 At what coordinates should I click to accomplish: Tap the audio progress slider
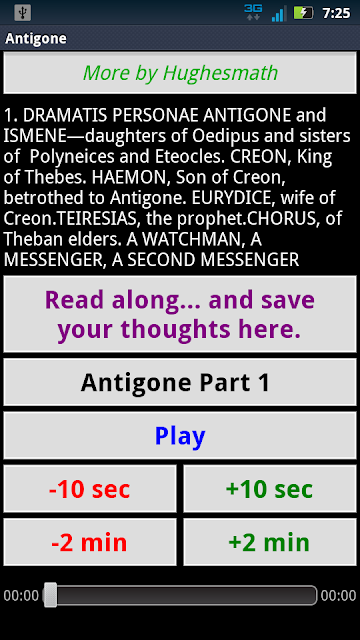180,596
